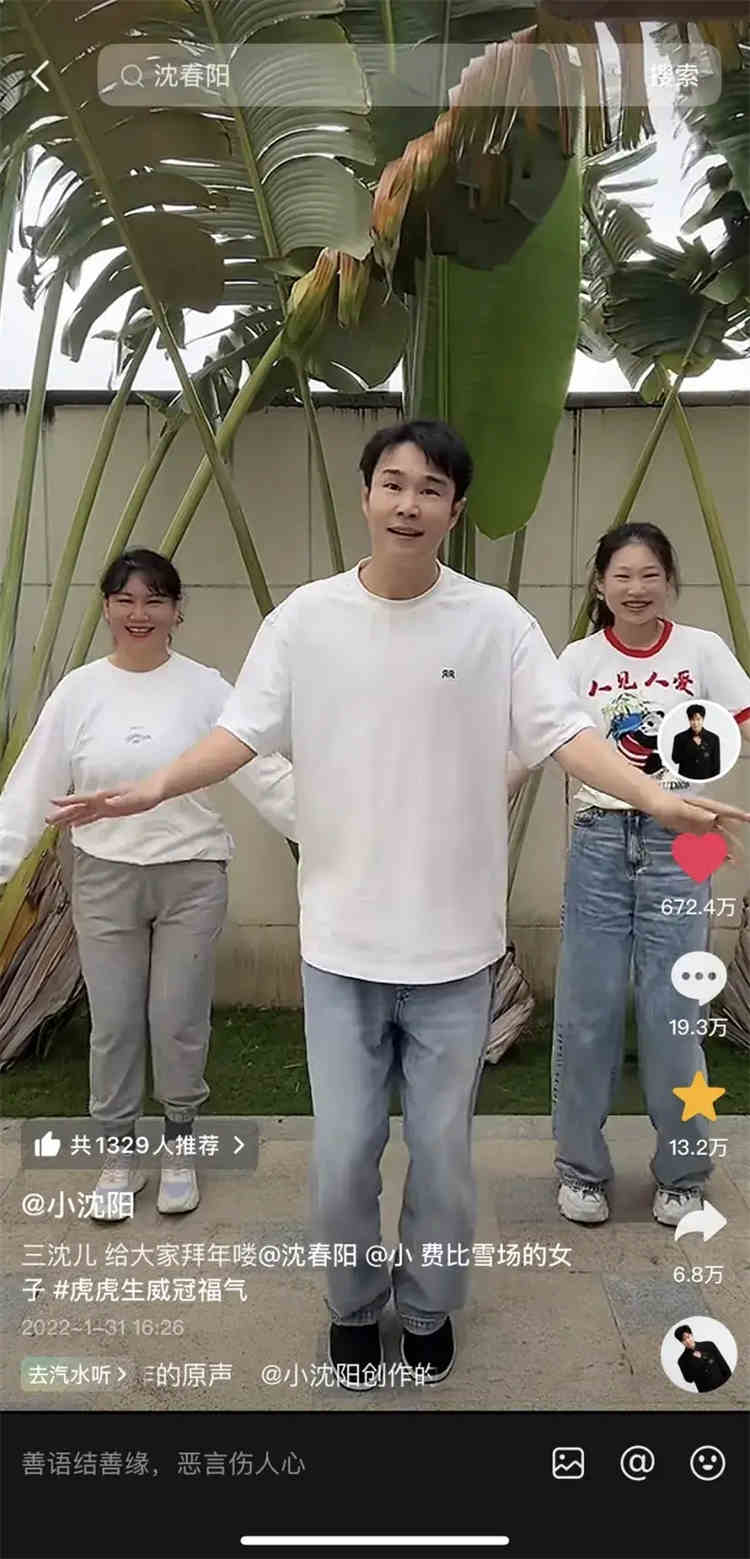
Task: Mention someone with the @ icon
Action: 637,1464
